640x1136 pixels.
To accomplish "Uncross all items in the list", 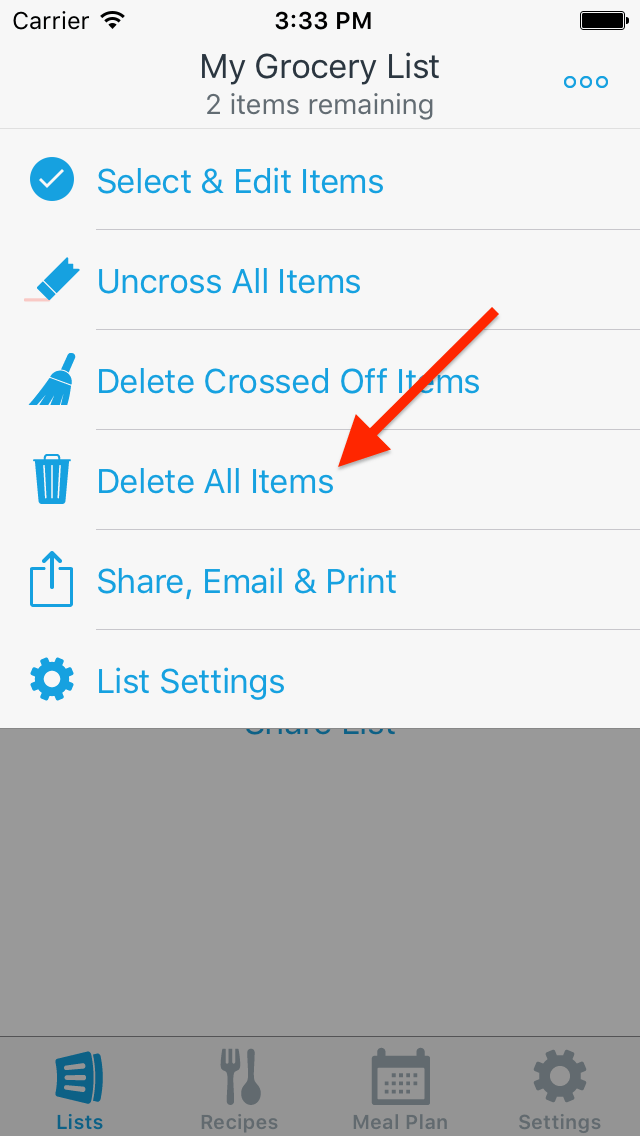I will [229, 281].
